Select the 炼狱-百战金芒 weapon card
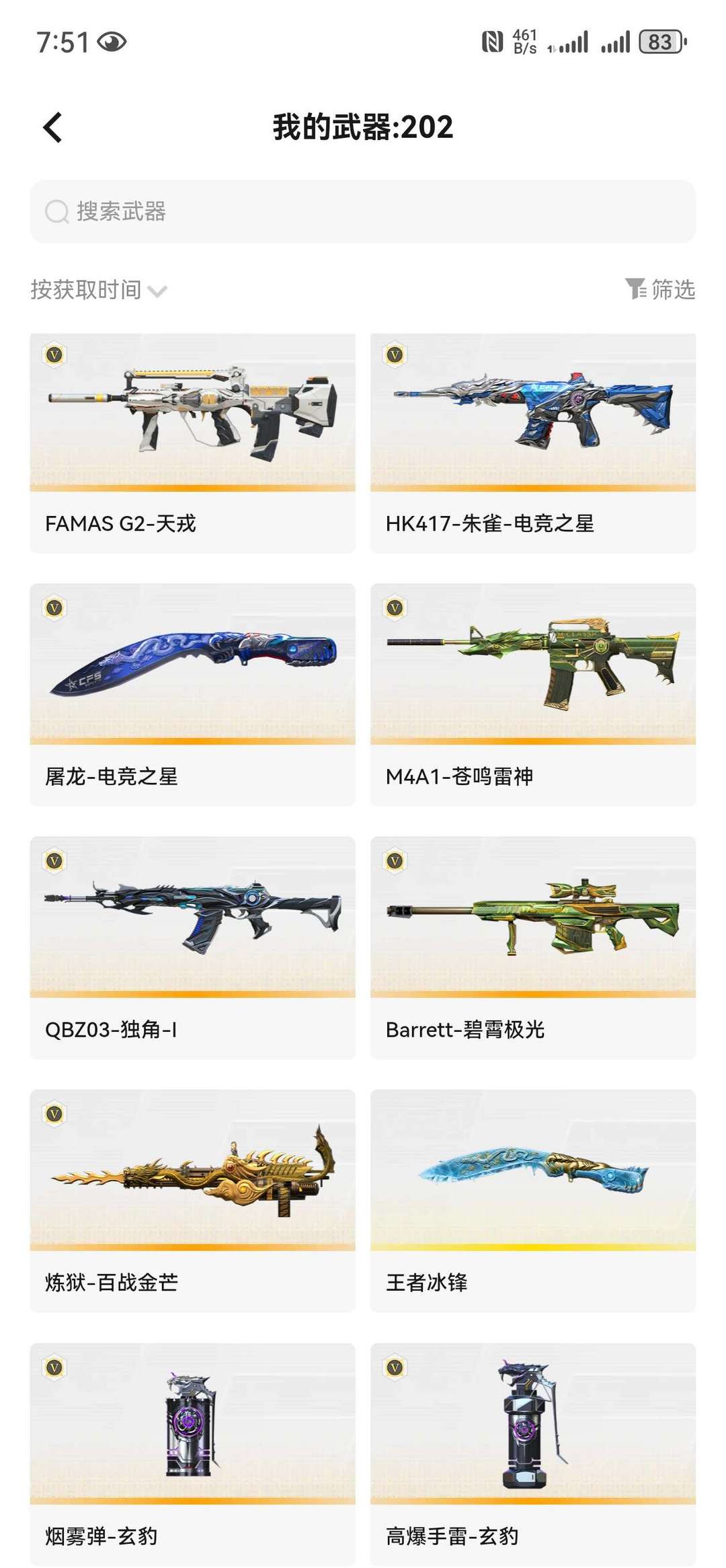The image size is (726, 1568). tap(192, 1200)
